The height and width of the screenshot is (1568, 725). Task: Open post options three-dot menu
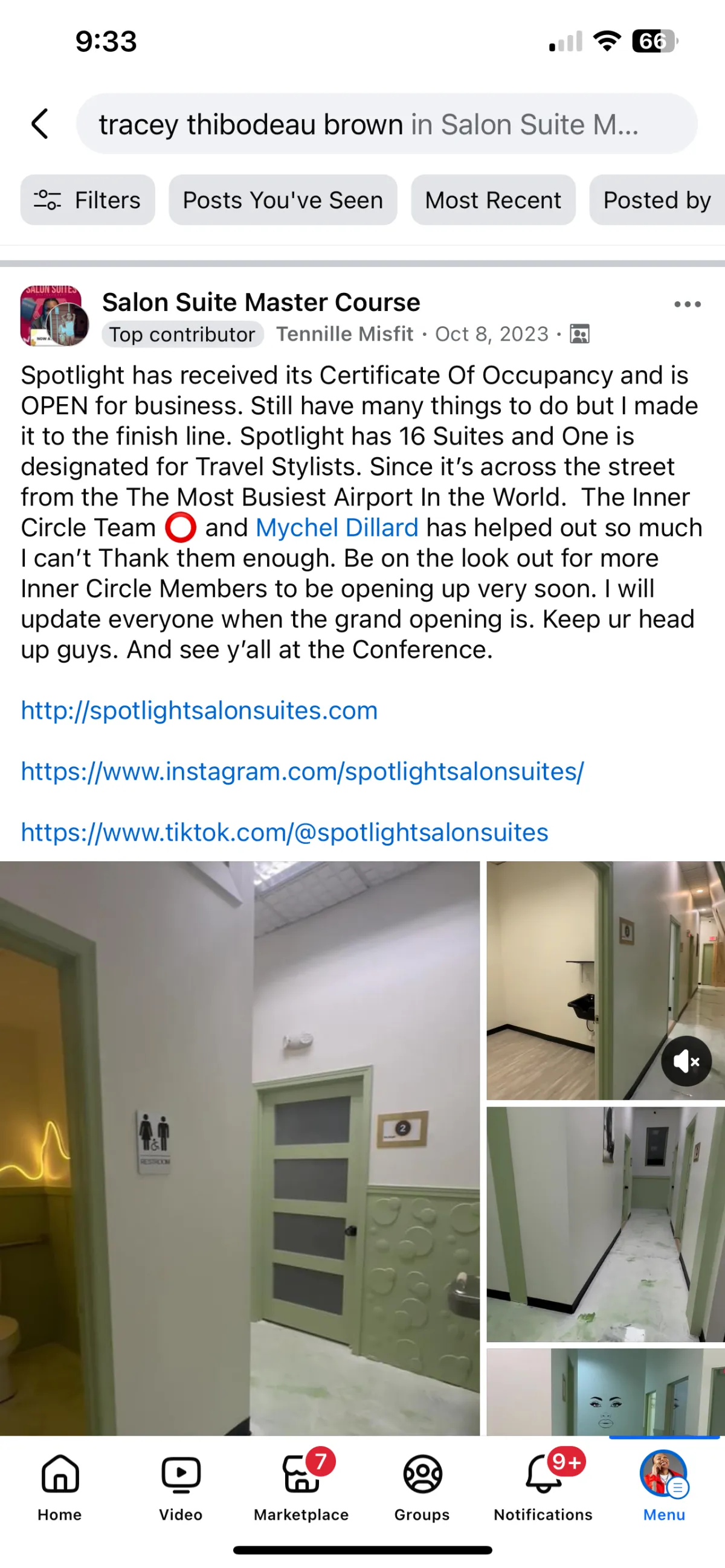pyautogui.click(x=688, y=304)
